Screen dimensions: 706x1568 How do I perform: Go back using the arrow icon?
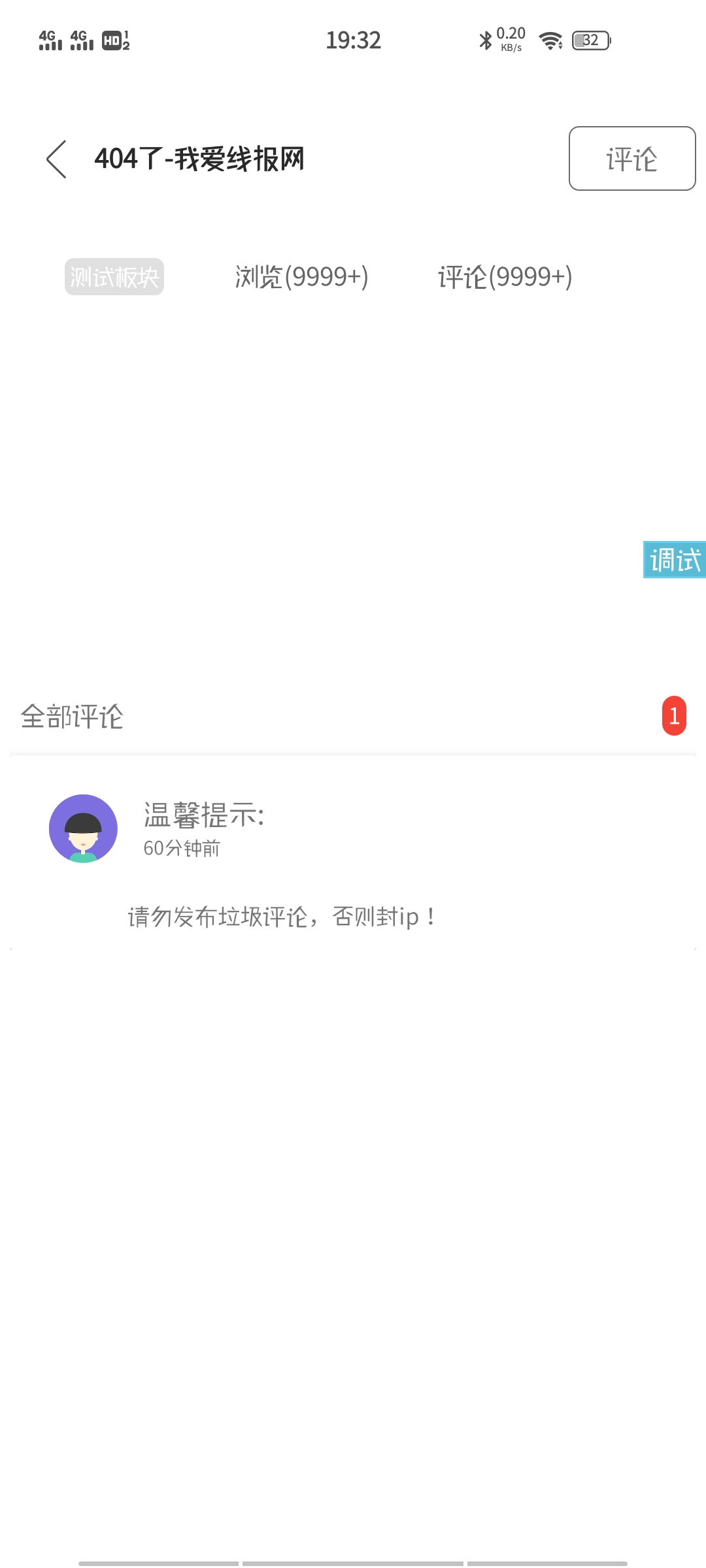[x=57, y=159]
